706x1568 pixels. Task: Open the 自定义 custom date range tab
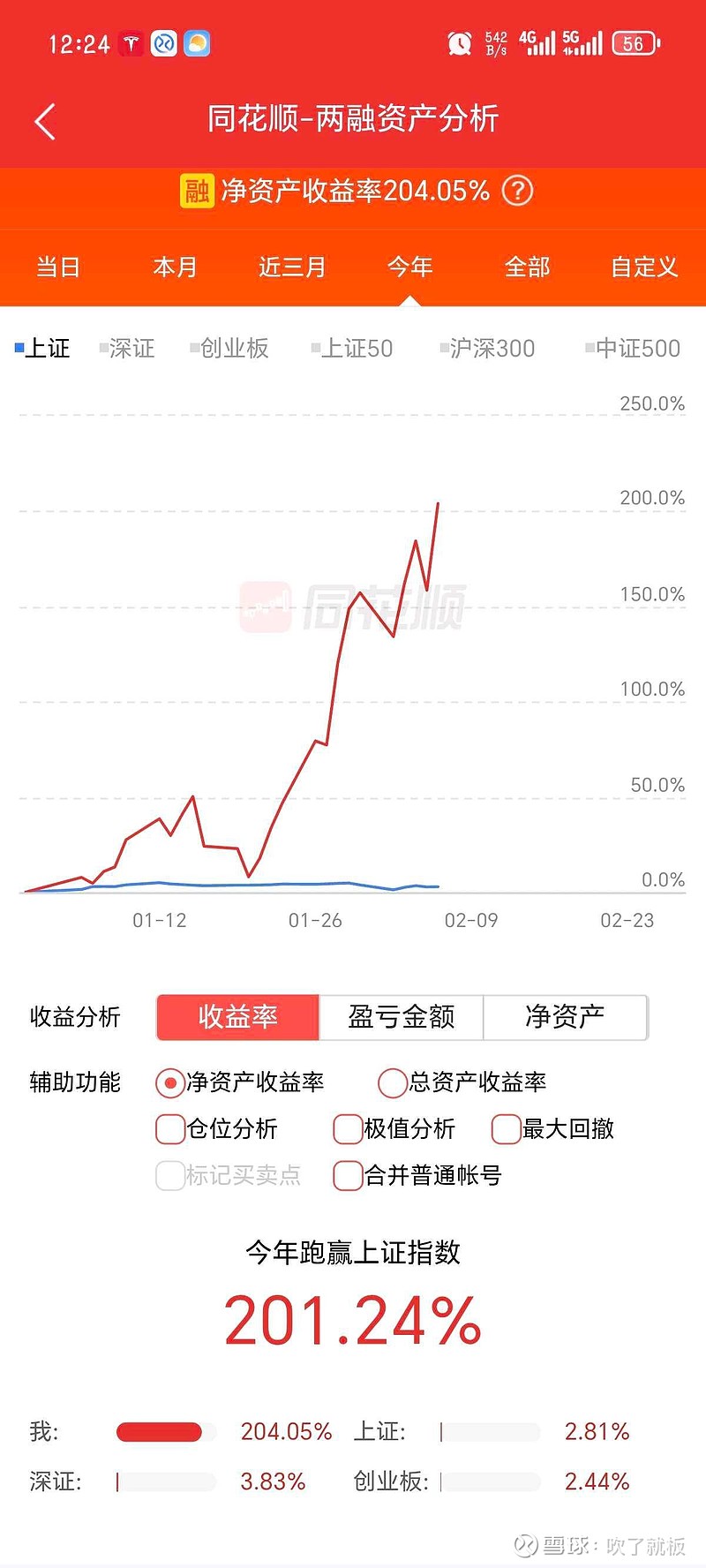click(x=642, y=268)
